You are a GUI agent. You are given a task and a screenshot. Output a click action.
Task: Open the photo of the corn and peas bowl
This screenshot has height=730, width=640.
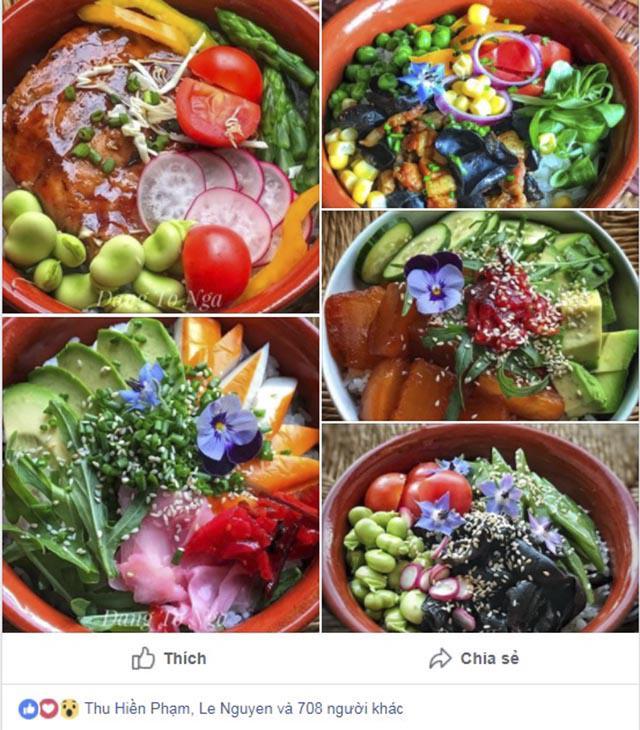coord(480,105)
